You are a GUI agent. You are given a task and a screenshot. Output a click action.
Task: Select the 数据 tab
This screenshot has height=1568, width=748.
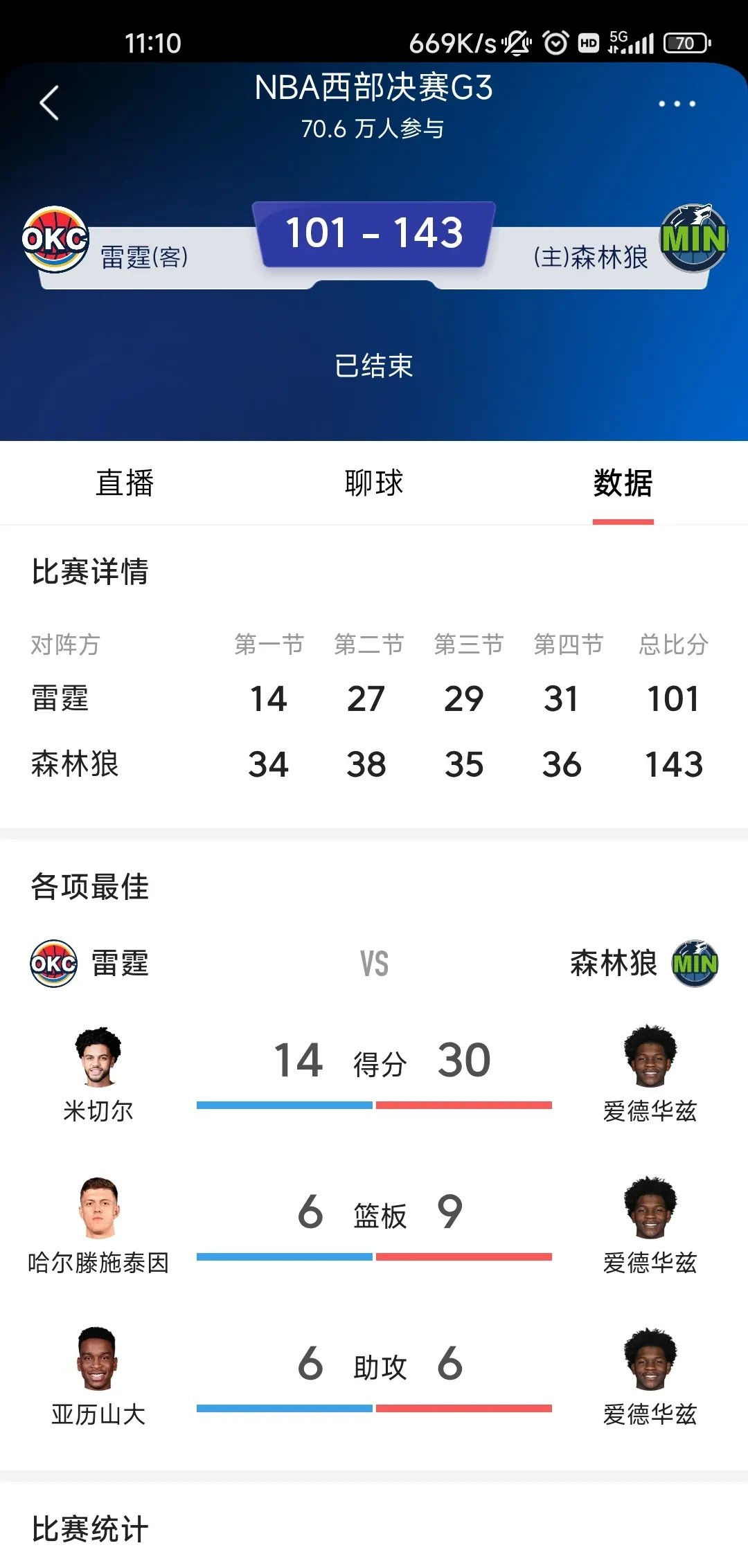(x=623, y=484)
